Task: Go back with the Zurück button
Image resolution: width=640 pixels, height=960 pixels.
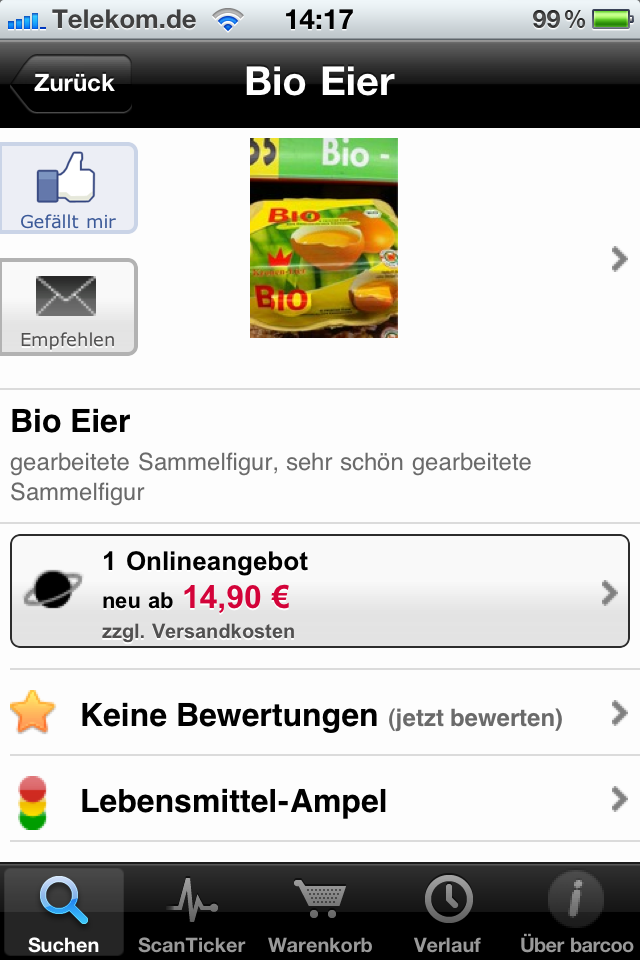Action: [72, 83]
